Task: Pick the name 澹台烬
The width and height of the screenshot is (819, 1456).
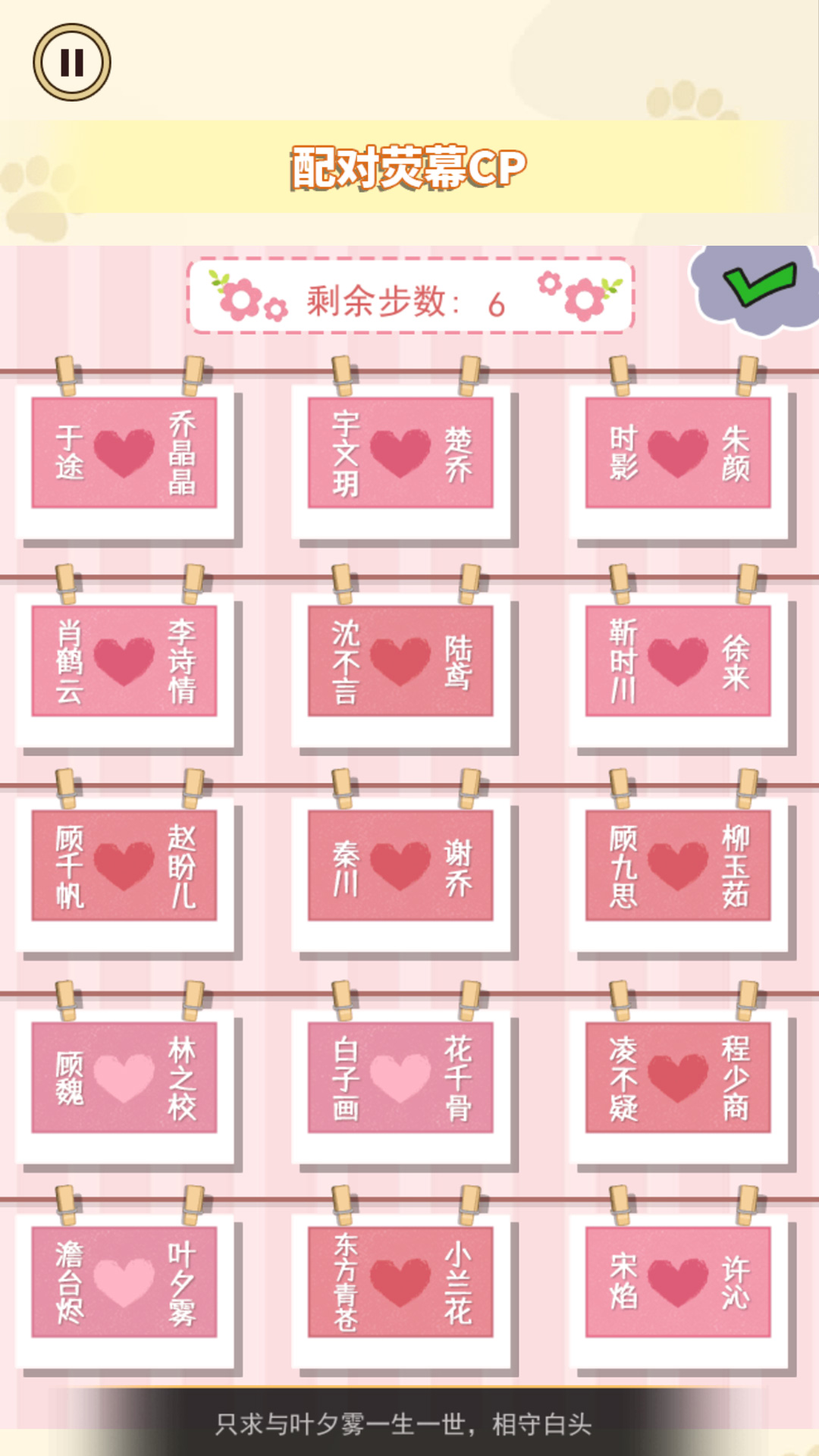Action: 69,1283
